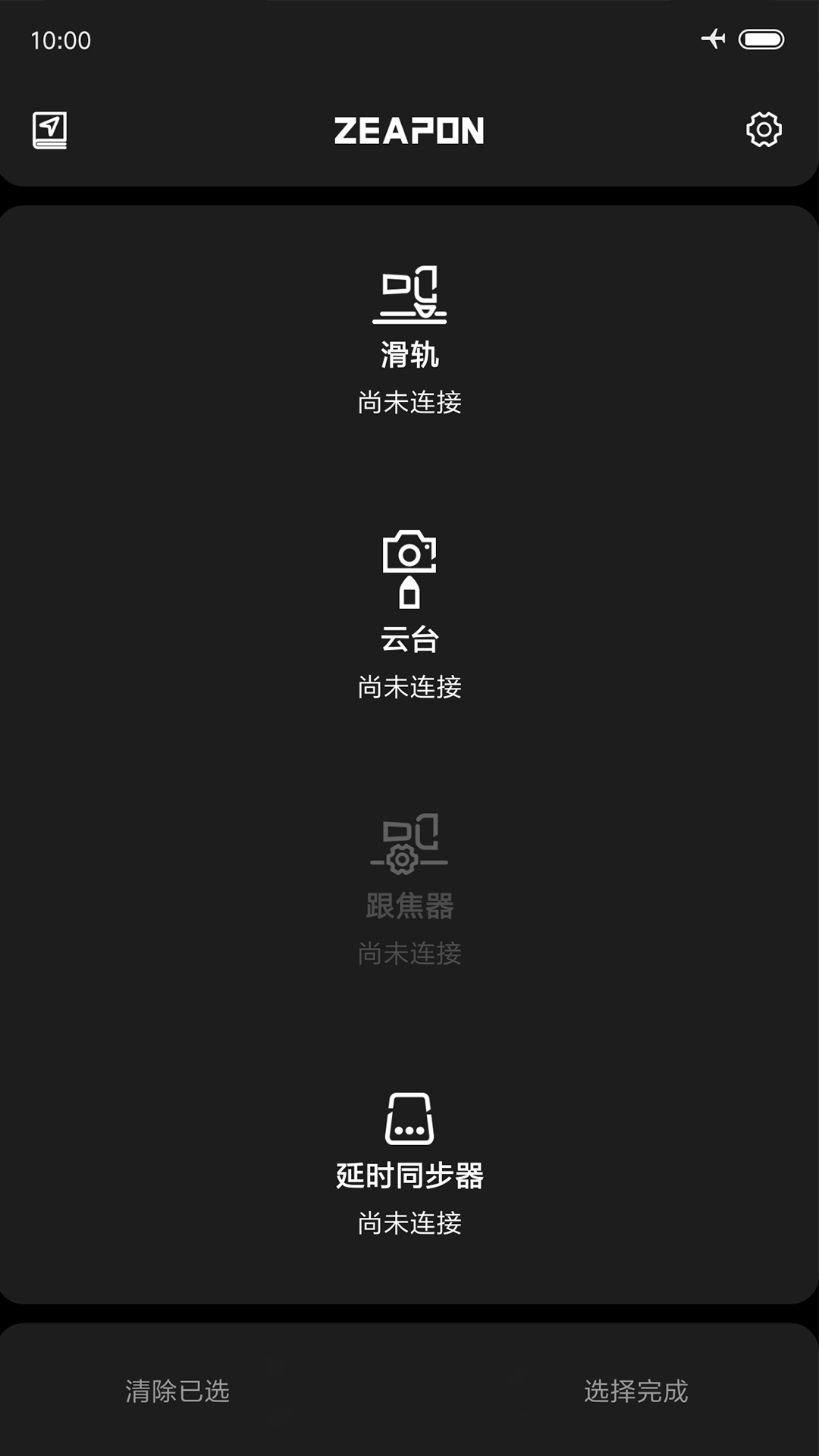Open the user manual icon top left
The width and height of the screenshot is (819, 1456).
click(52, 130)
